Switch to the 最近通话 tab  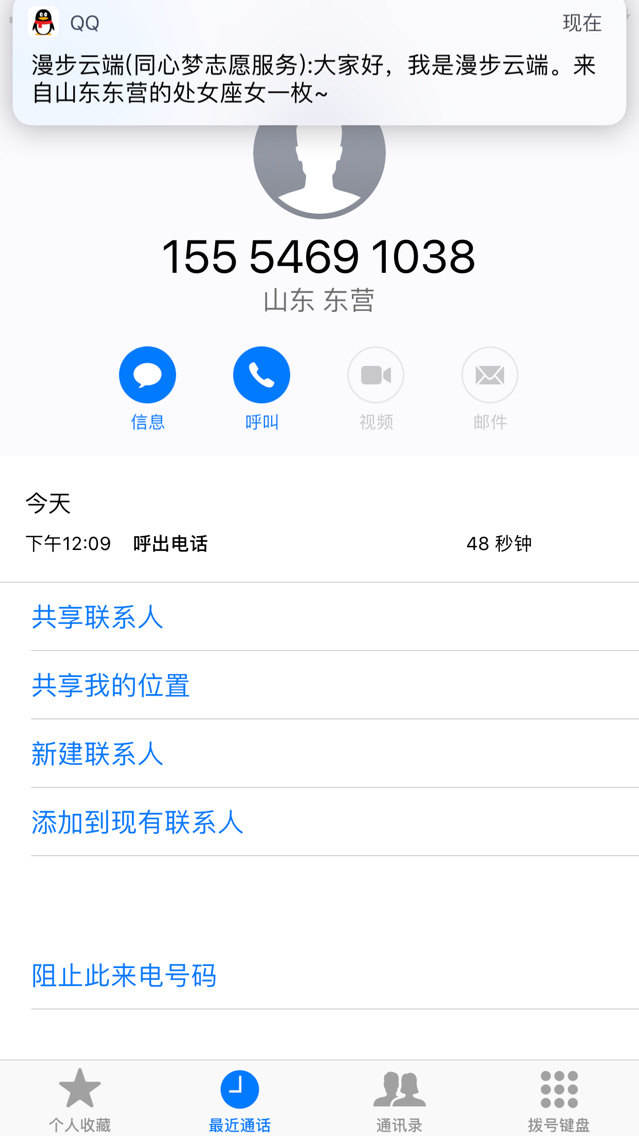pos(240,1100)
